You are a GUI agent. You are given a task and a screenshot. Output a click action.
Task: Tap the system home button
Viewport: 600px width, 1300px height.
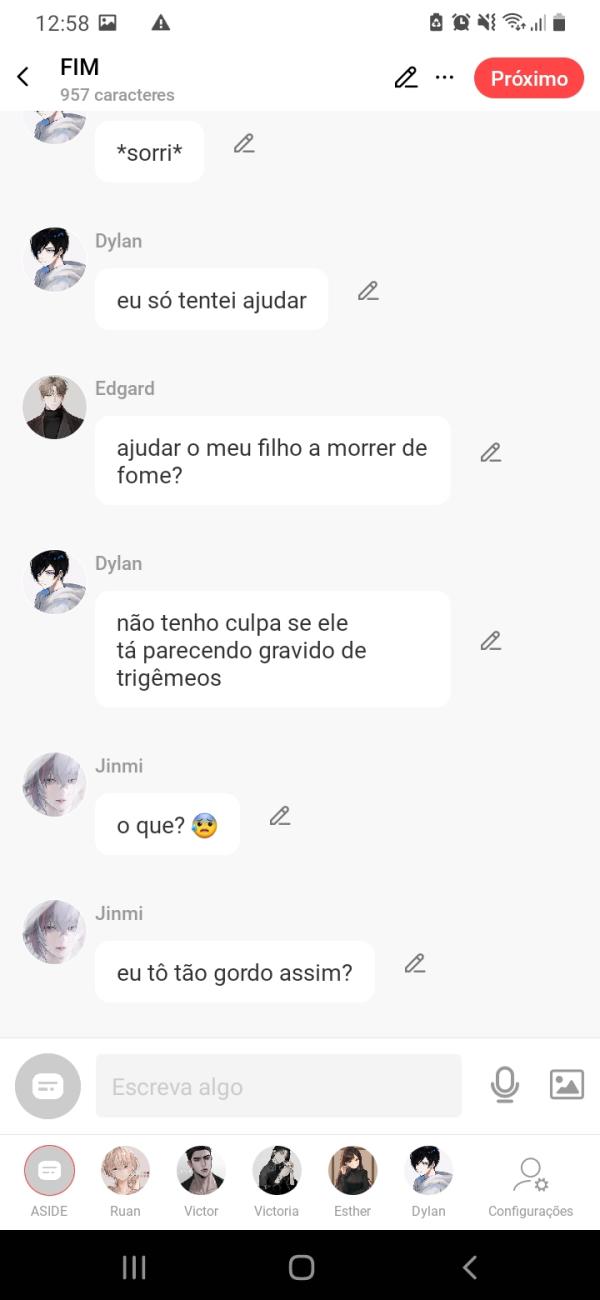pos(301,1268)
